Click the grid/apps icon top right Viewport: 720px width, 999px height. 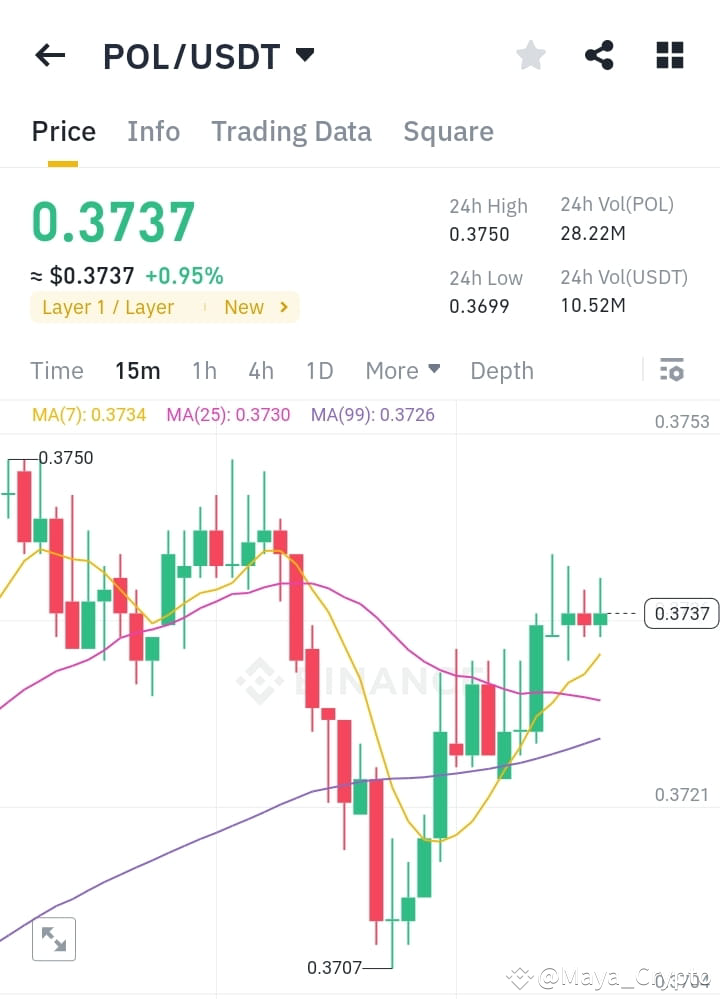pos(668,55)
